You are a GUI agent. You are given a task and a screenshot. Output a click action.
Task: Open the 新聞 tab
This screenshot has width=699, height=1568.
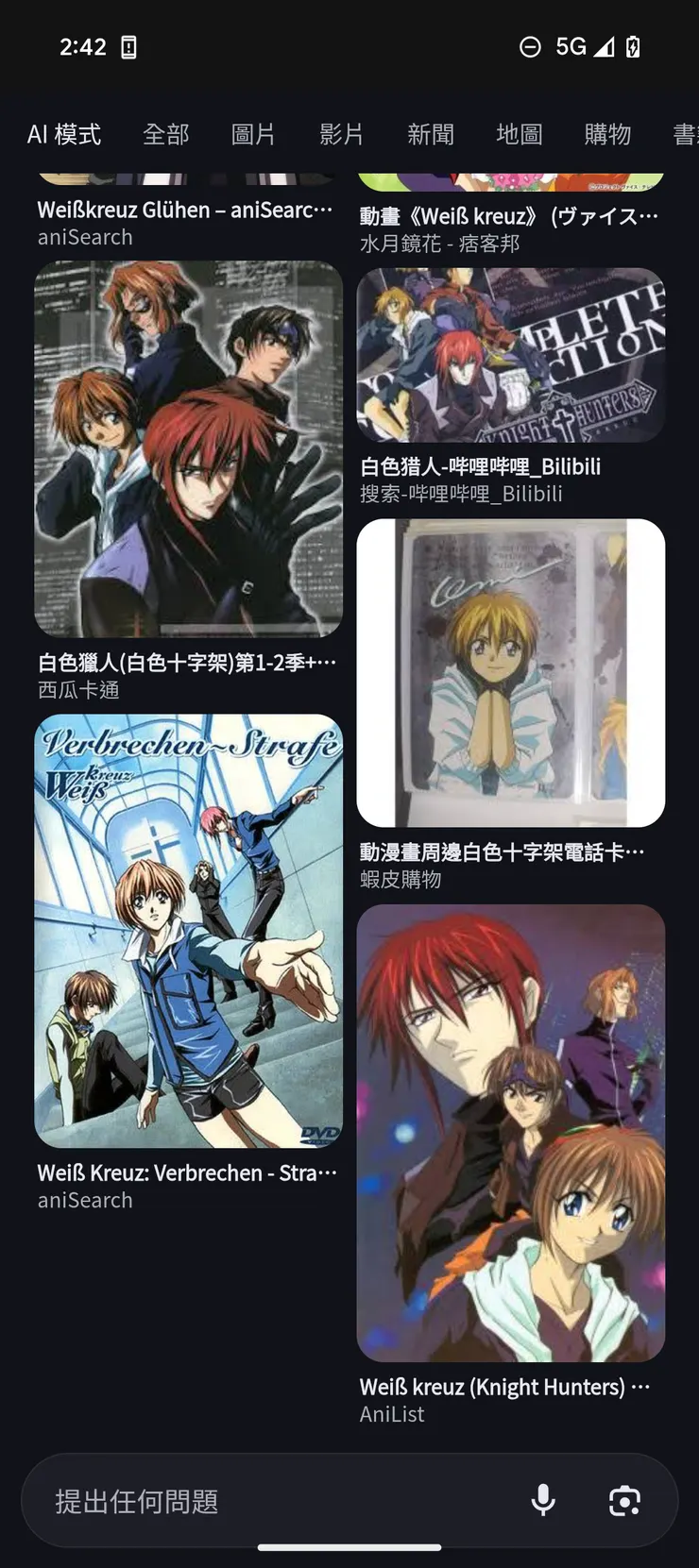tap(430, 134)
